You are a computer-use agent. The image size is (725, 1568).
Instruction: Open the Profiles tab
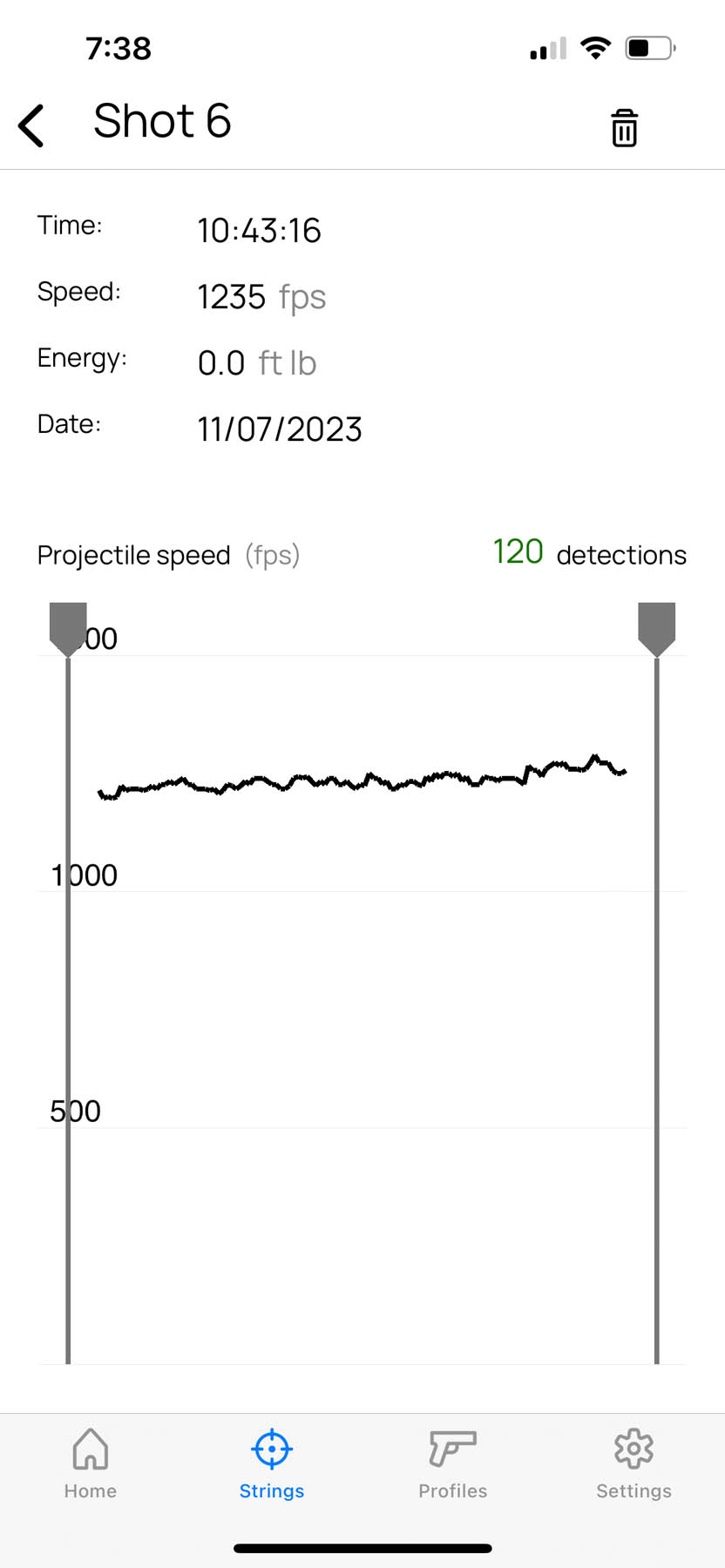pyautogui.click(x=453, y=1463)
